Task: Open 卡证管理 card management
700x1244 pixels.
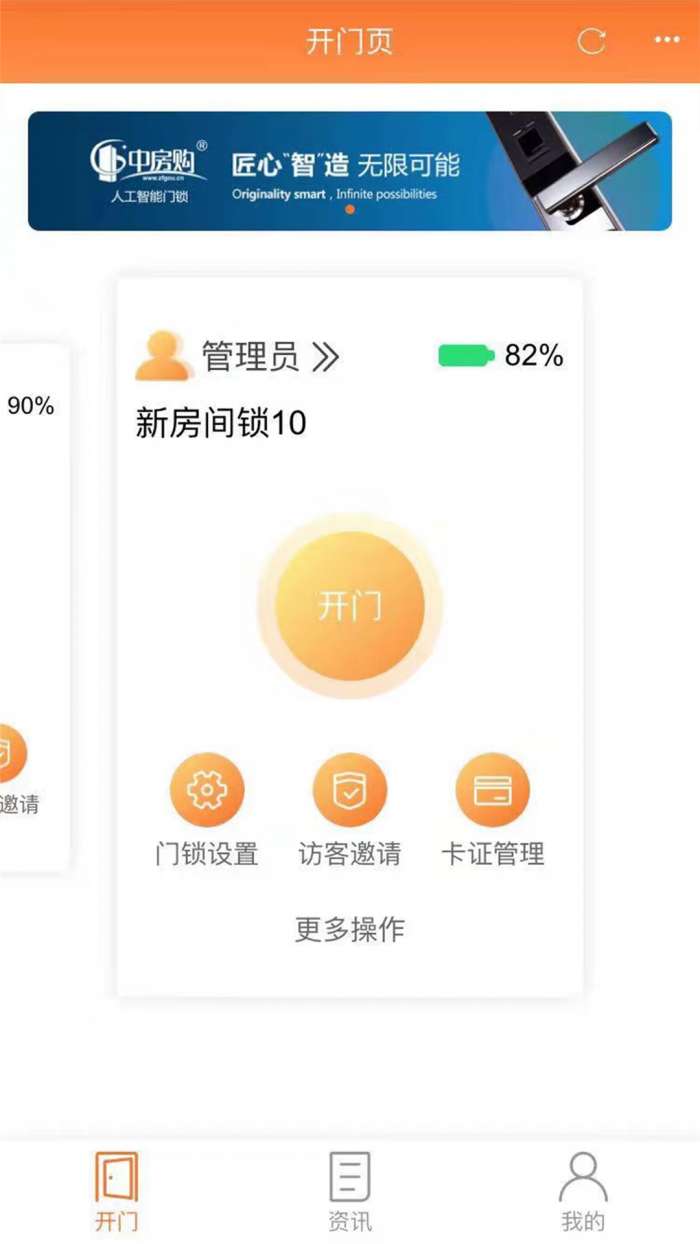Action: point(493,810)
